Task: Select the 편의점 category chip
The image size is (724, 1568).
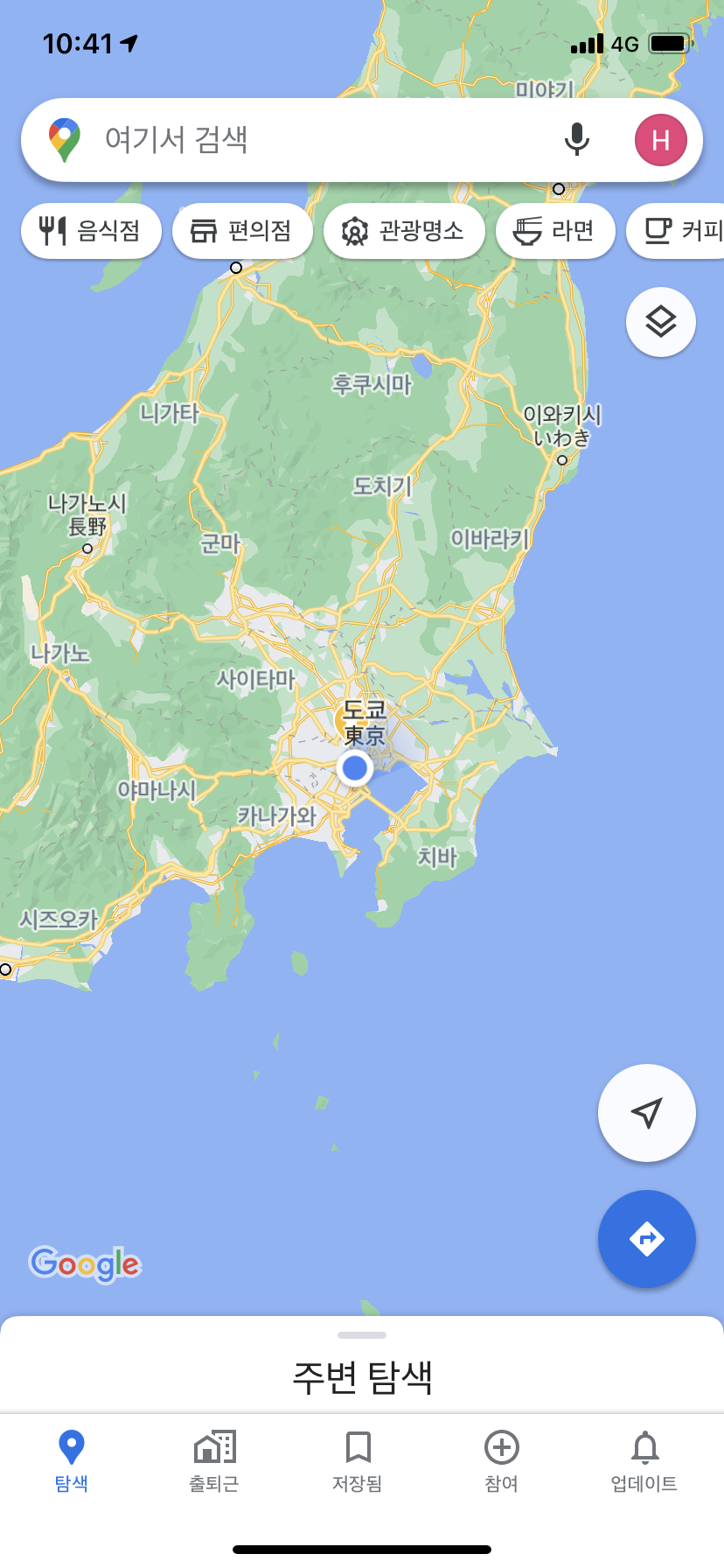Action: coord(242,231)
